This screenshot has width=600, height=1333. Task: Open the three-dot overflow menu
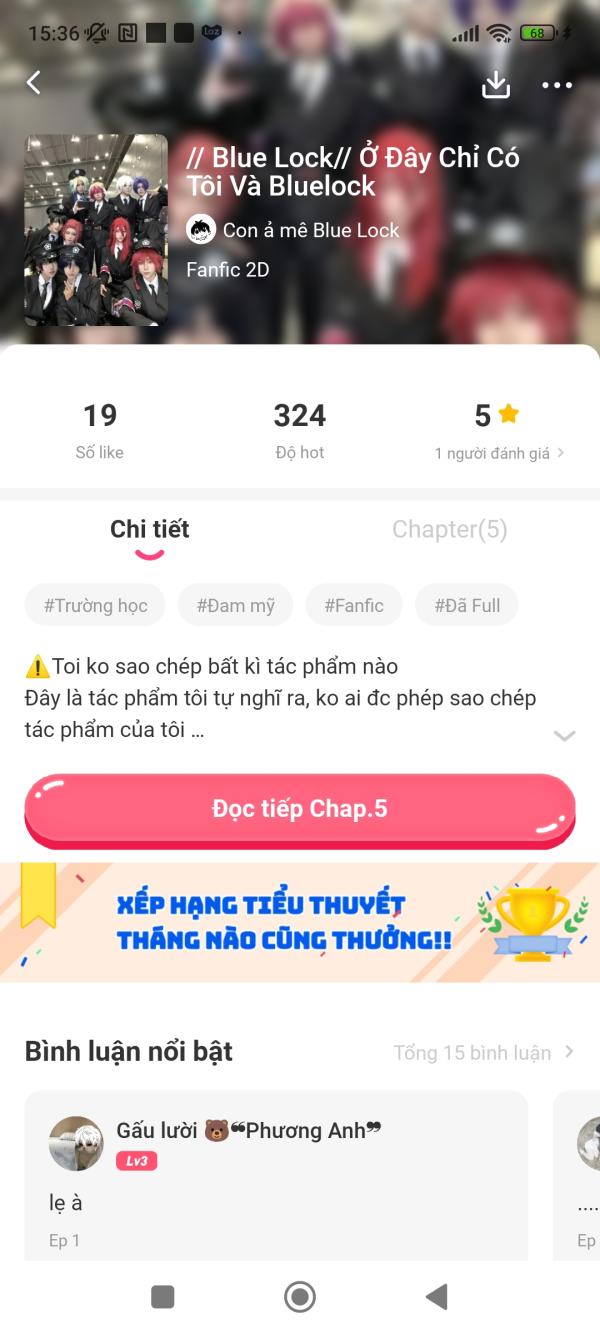pos(557,85)
